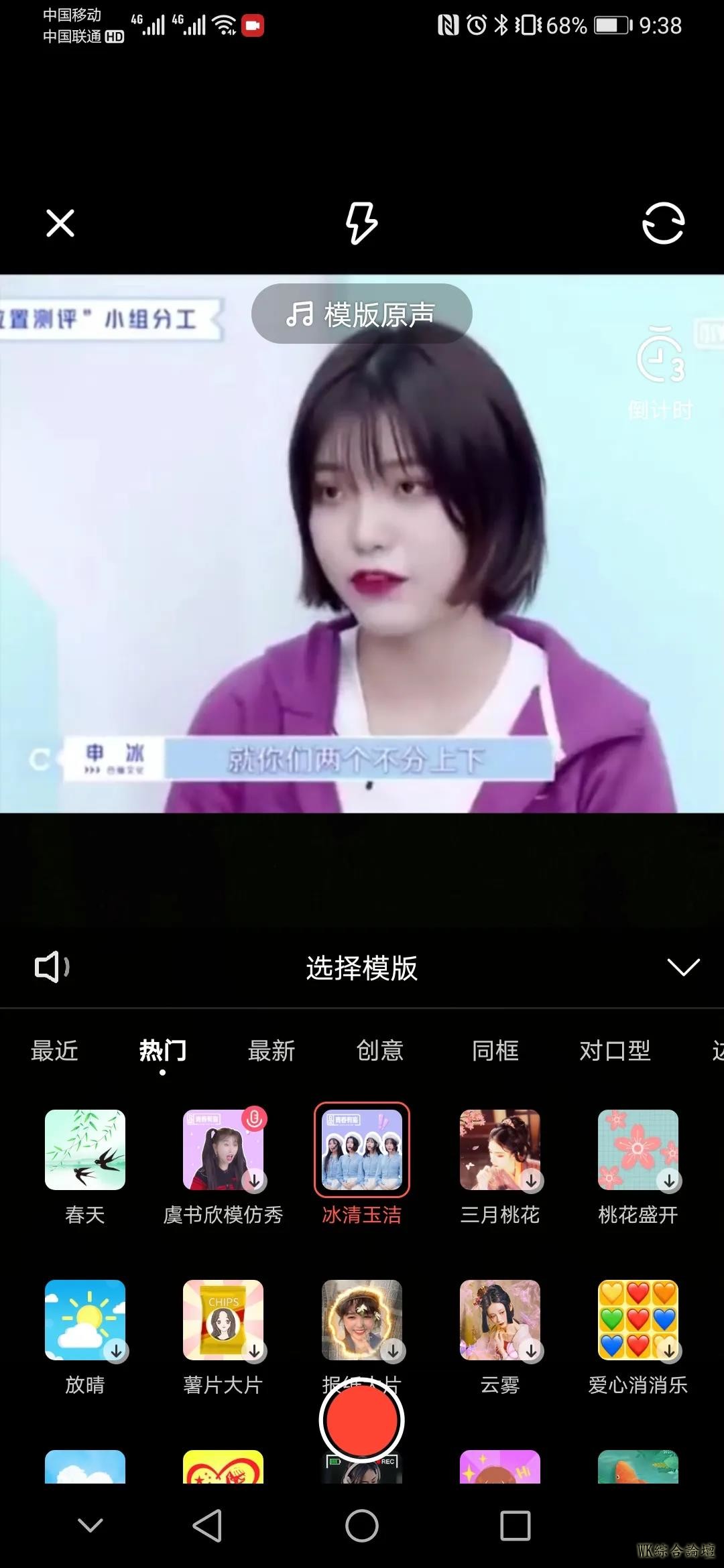The height and width of the screenshot is (1568, 724).
Task: Choose the 虞书欣模仿秀 template
Action: (223, 1150)
